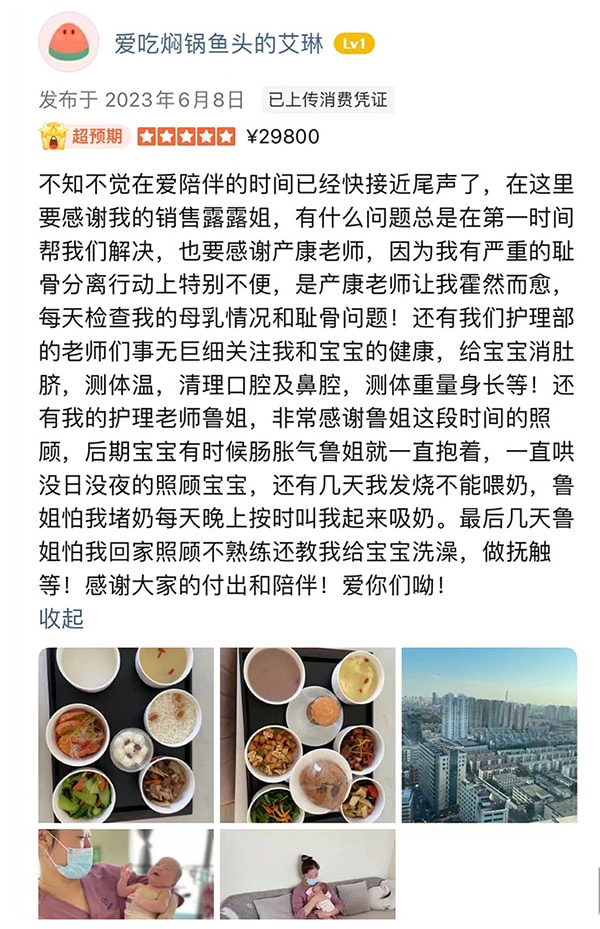Viewport: 600px width, 929px height.
Task: Open the first meal tray photo with shrimp
Action: [x=126, y=734]
